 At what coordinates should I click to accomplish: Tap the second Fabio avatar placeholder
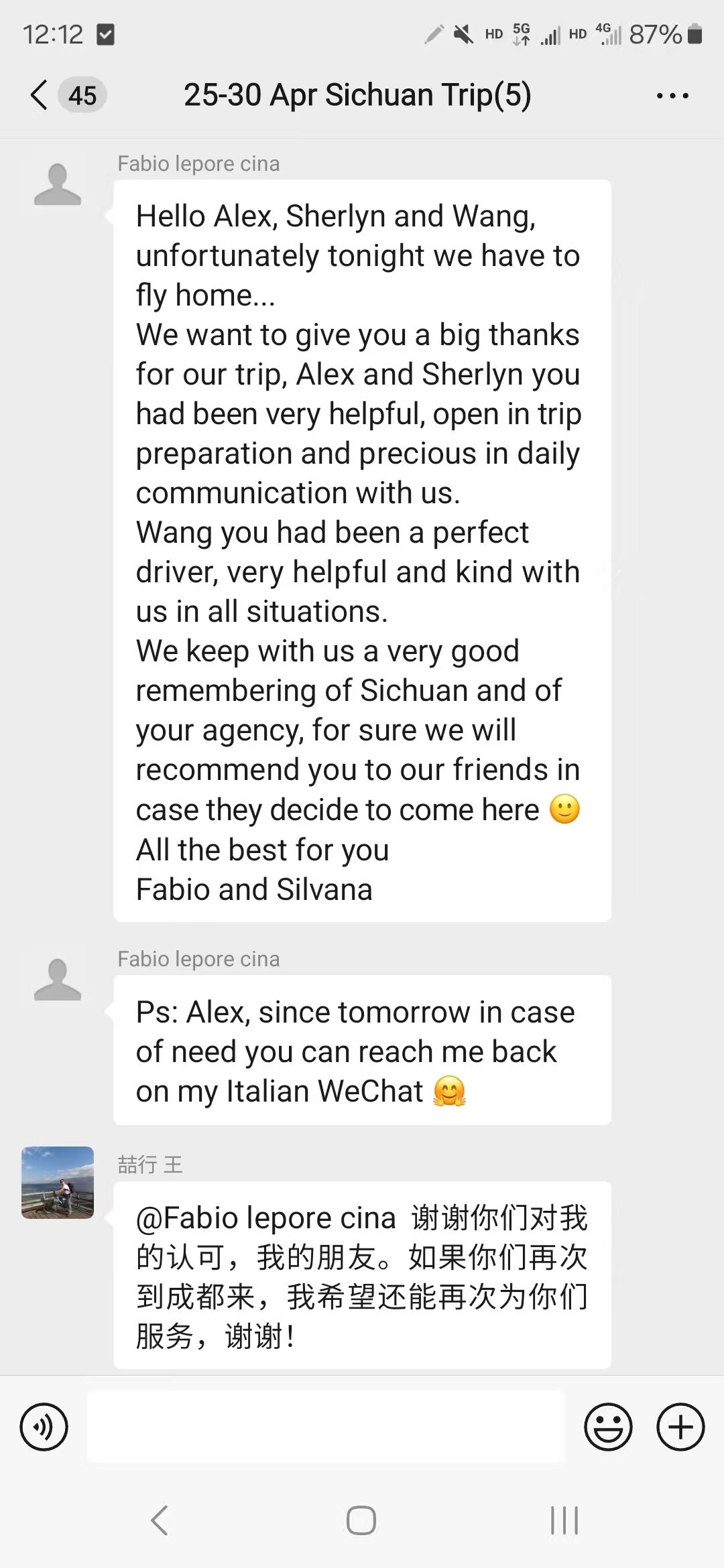[57, 980]
